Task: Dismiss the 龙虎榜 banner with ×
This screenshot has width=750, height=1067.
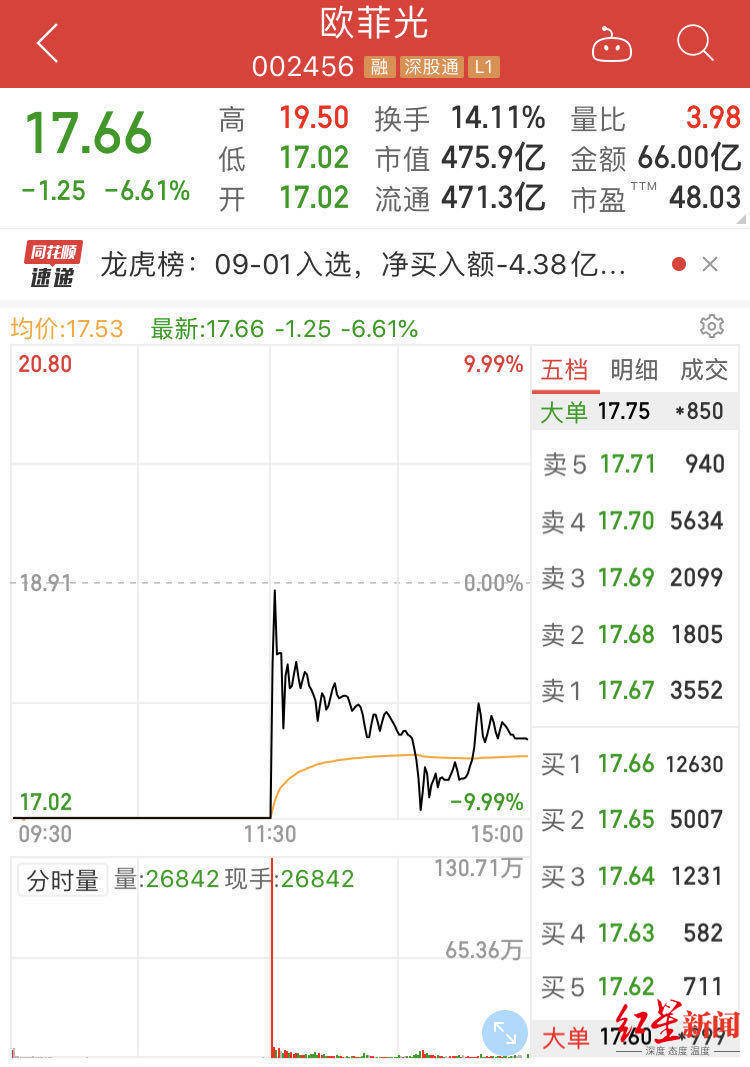Action: point(710,264)
